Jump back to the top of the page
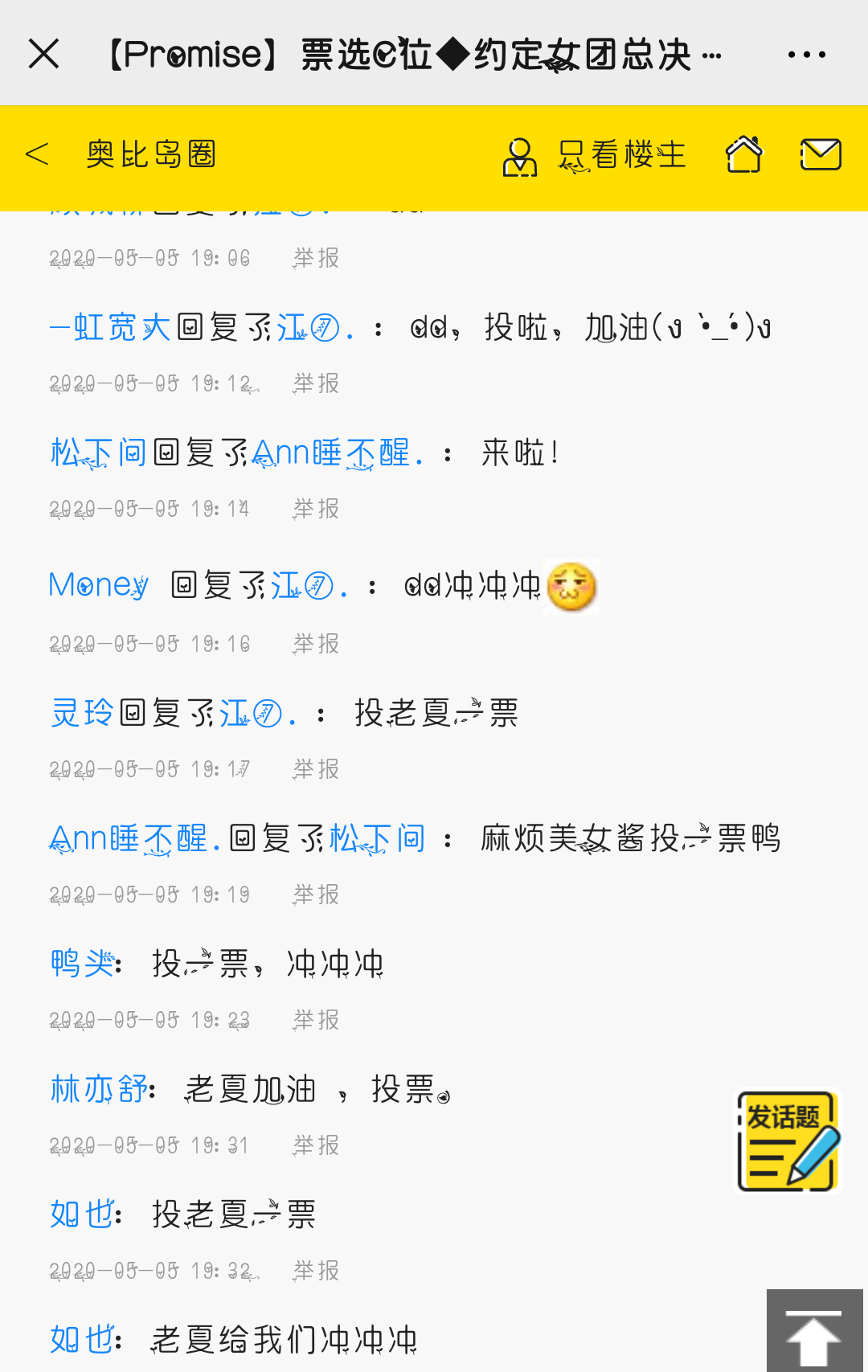This screenshot has width=868, height=1372. [814, 1331]
